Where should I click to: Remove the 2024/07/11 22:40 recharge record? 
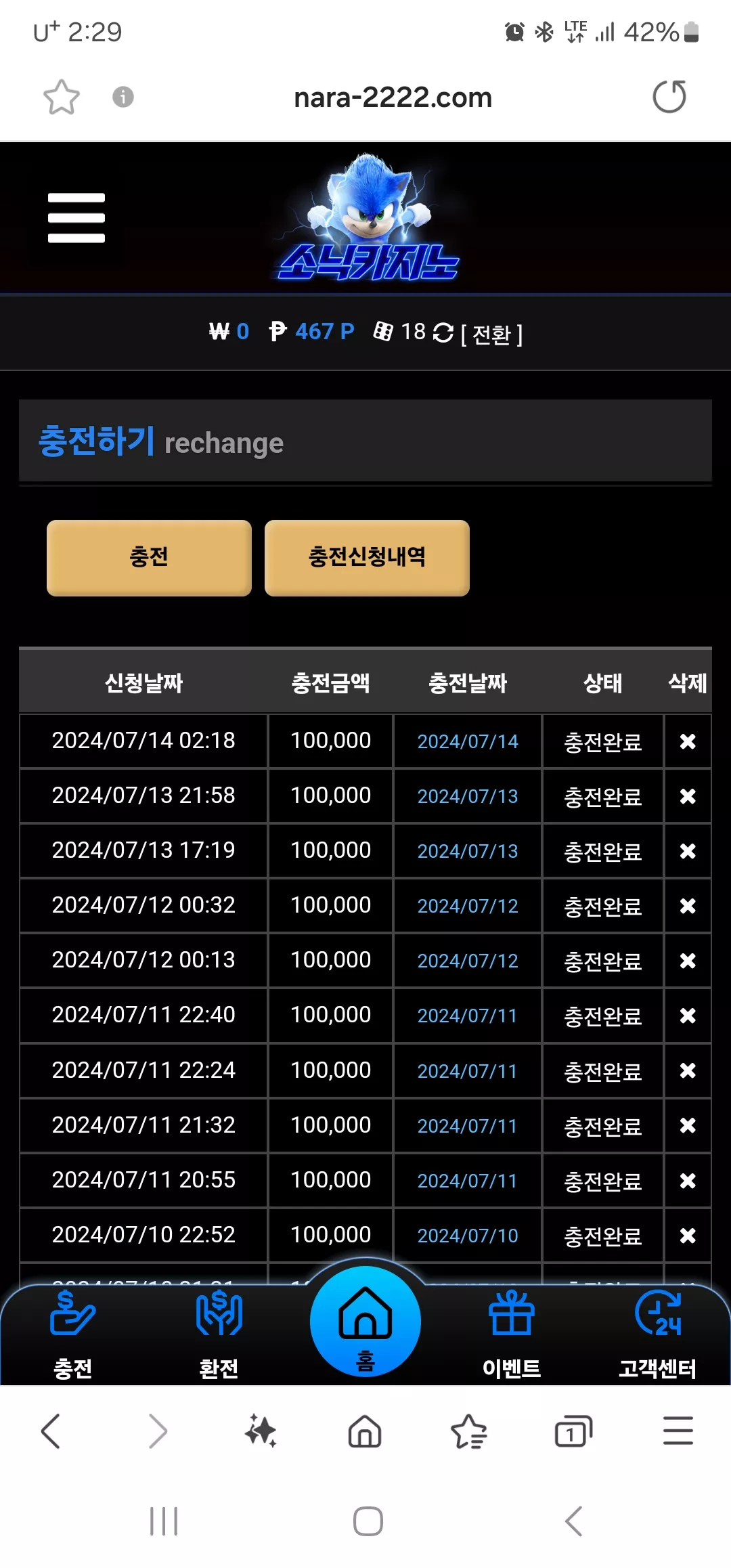(688, 1016)
